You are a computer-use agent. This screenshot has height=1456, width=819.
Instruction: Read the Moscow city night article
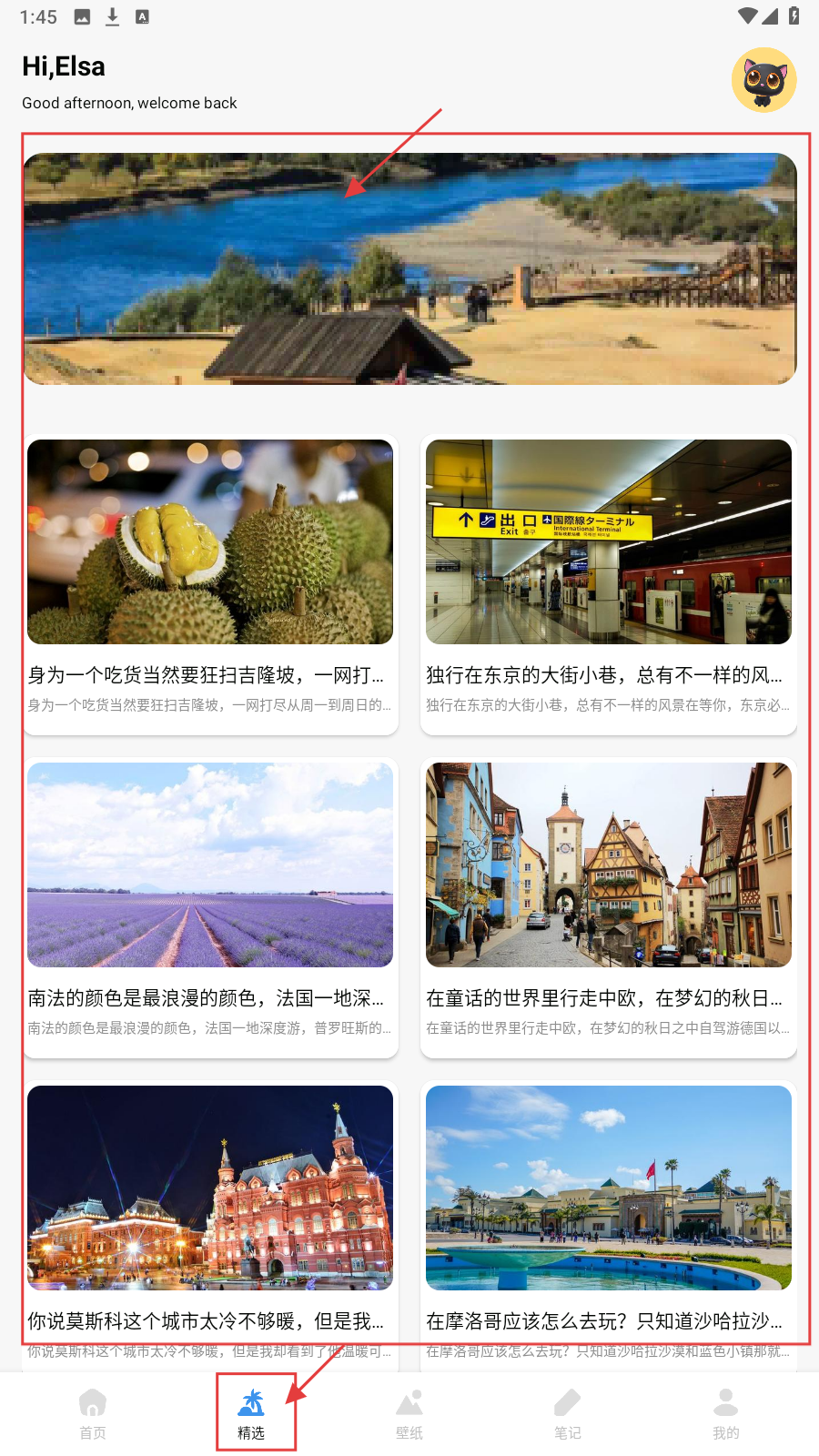pos(210,1219)
